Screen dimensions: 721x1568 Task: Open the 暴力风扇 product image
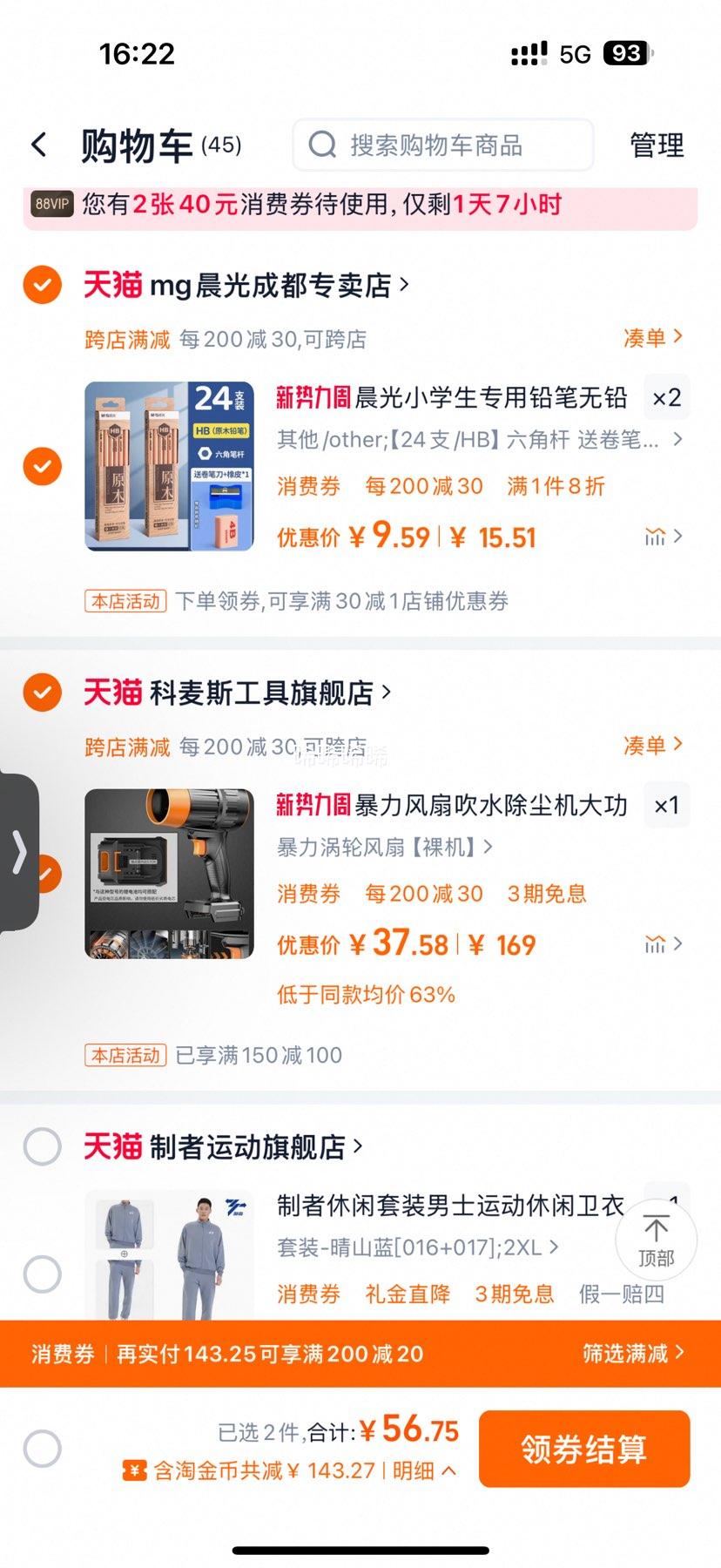point(169,874)
